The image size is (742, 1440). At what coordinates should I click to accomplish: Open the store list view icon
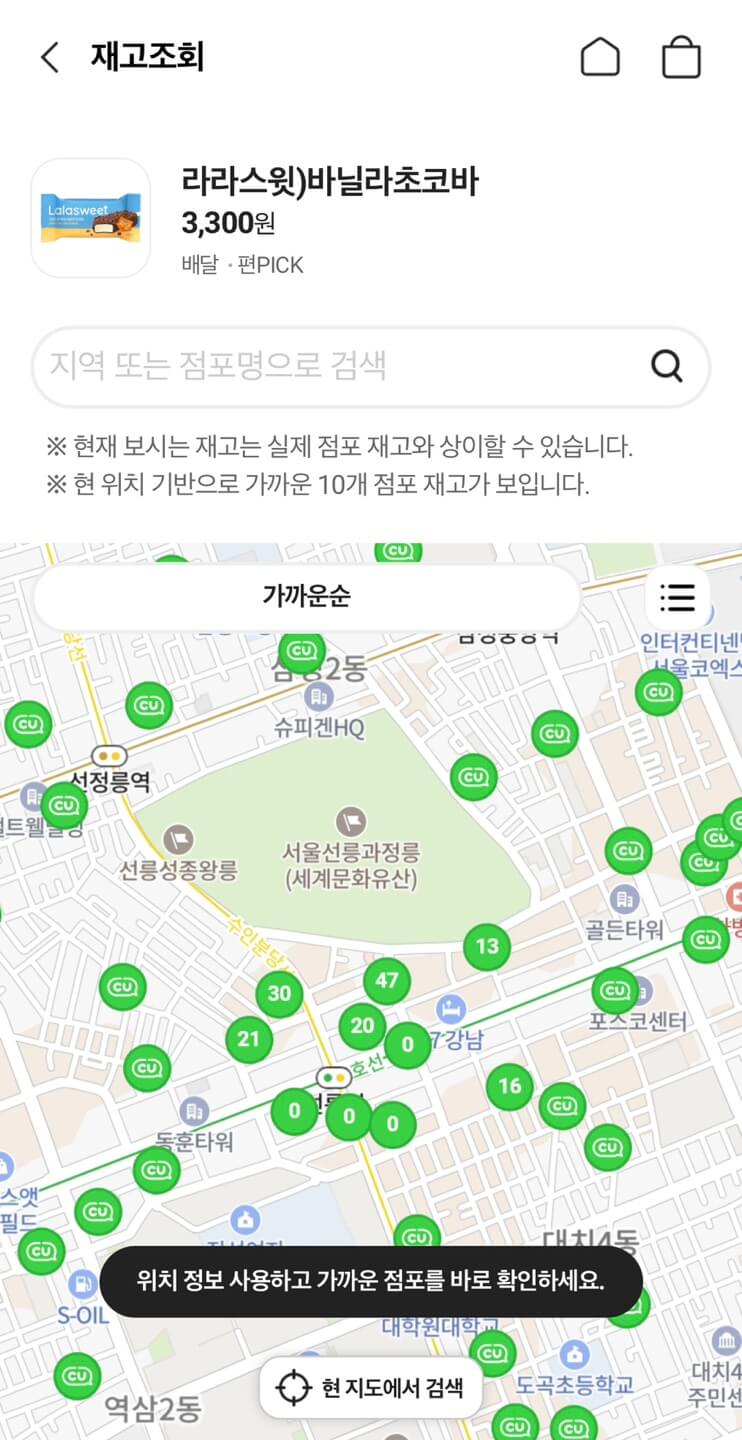678,598
